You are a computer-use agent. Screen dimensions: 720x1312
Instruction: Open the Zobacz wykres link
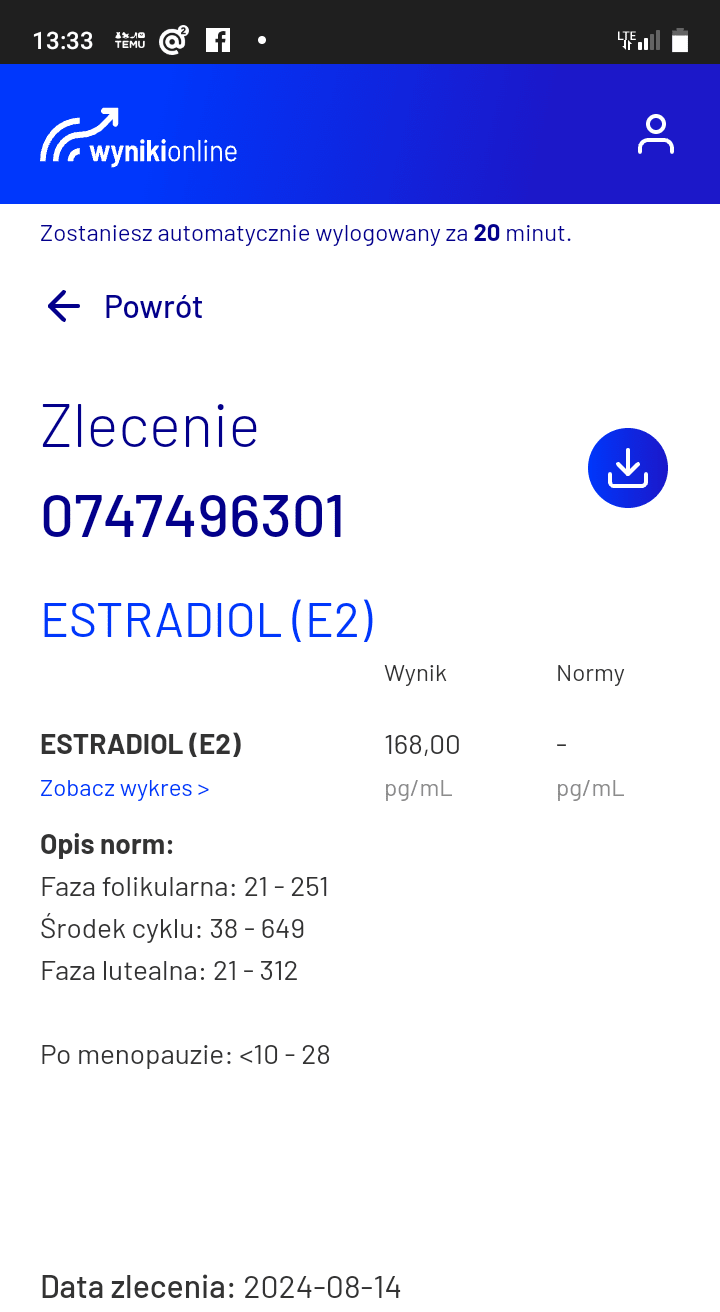click(x=125, y=788)
